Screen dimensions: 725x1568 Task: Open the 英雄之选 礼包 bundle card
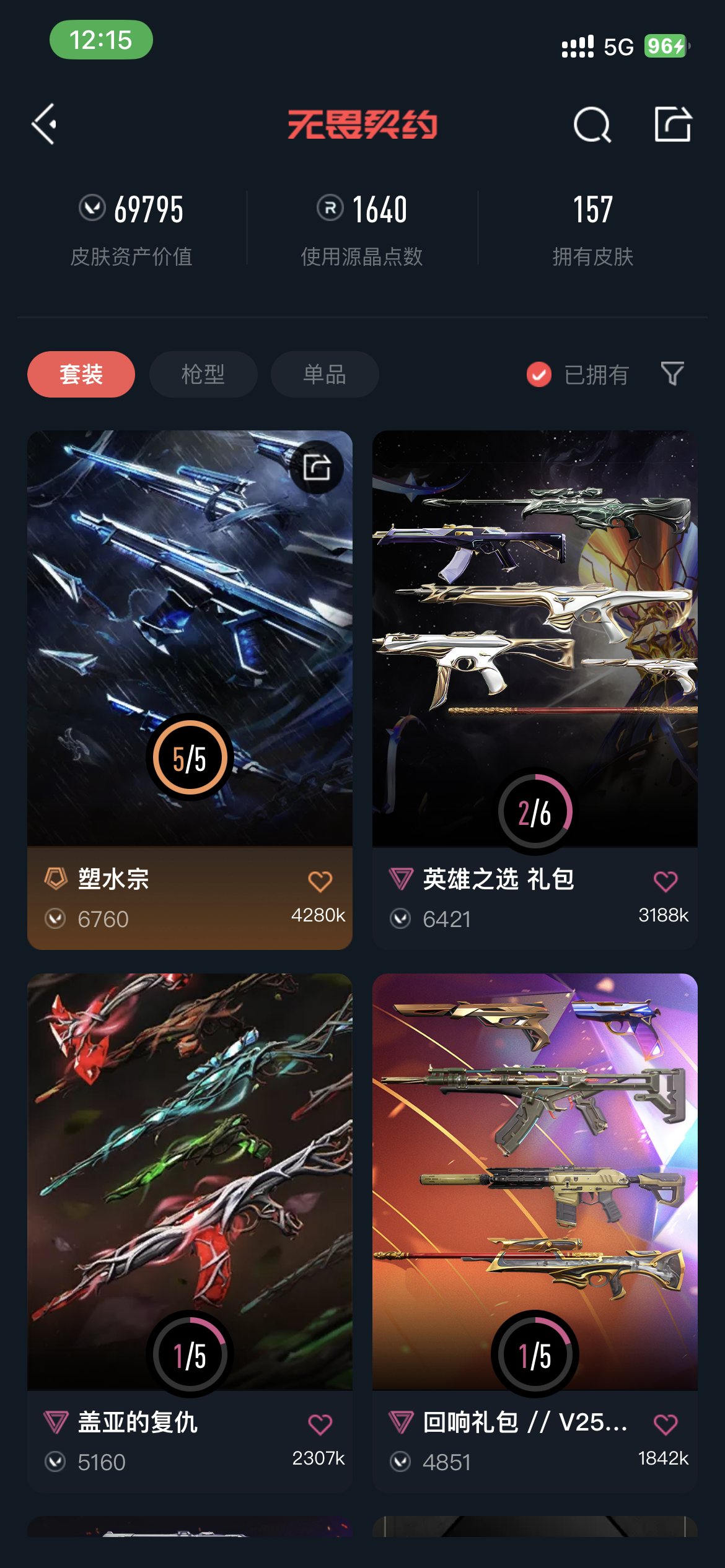tap(535, 638)
